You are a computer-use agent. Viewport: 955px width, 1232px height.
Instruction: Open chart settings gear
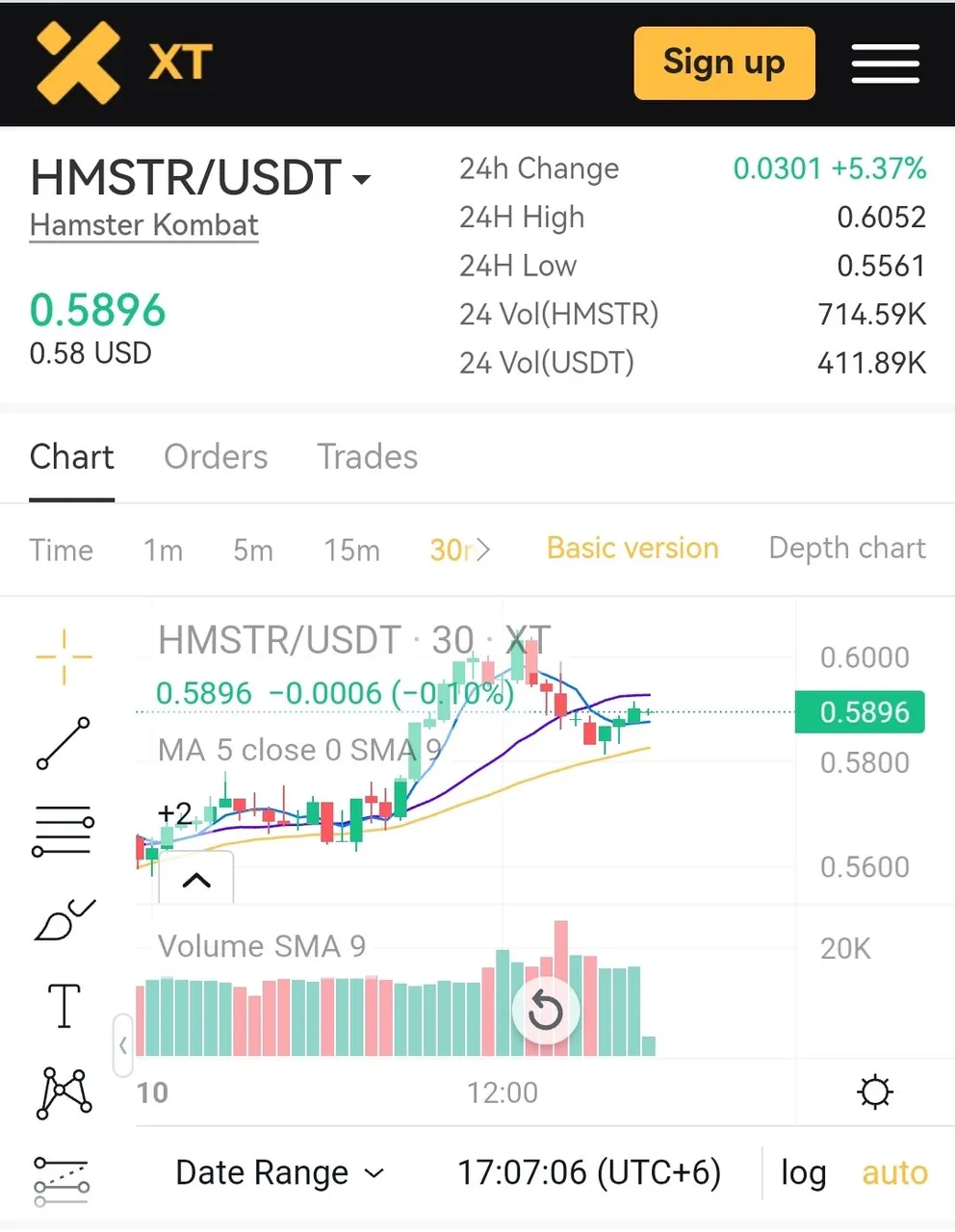click(874, 1092)
